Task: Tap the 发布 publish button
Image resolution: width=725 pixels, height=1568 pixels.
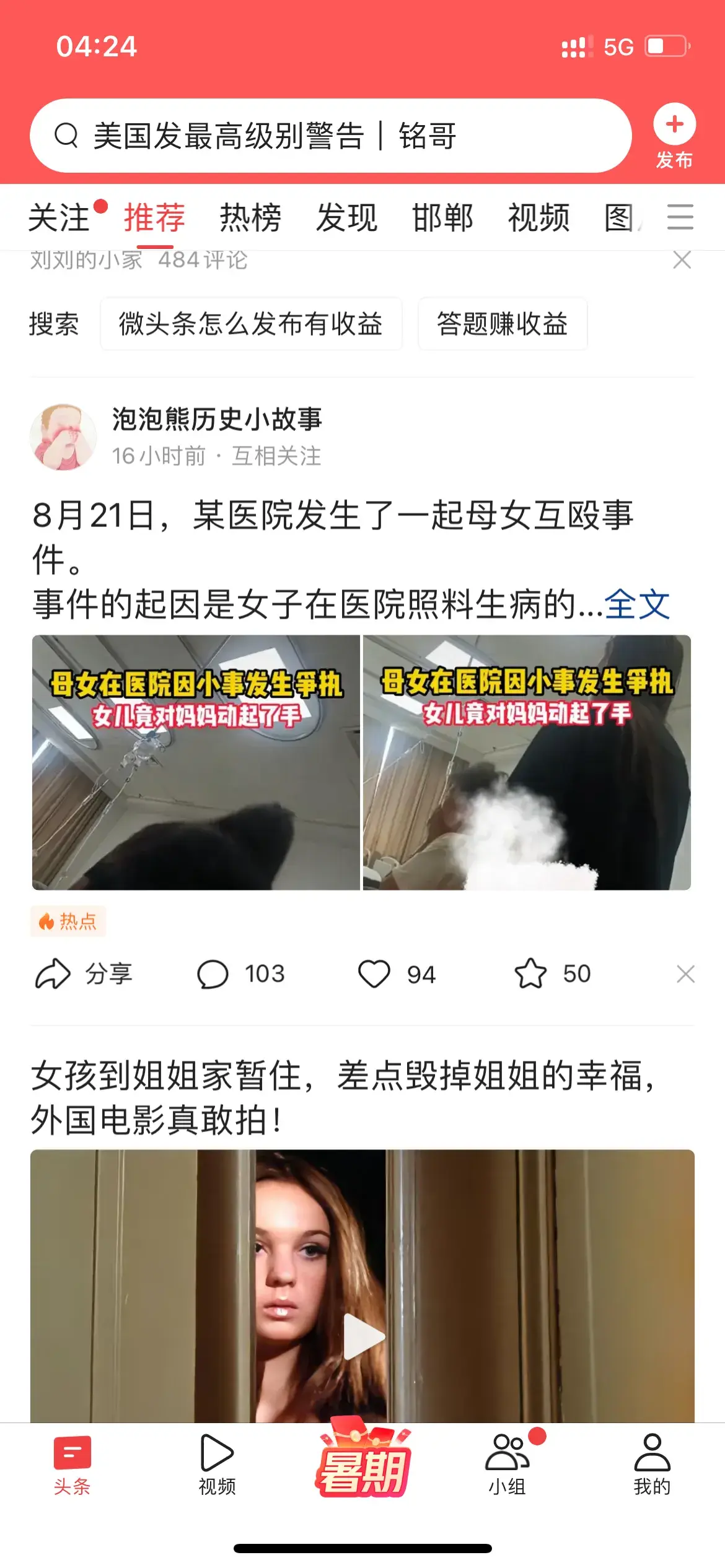Action: [x=674, y=136]
